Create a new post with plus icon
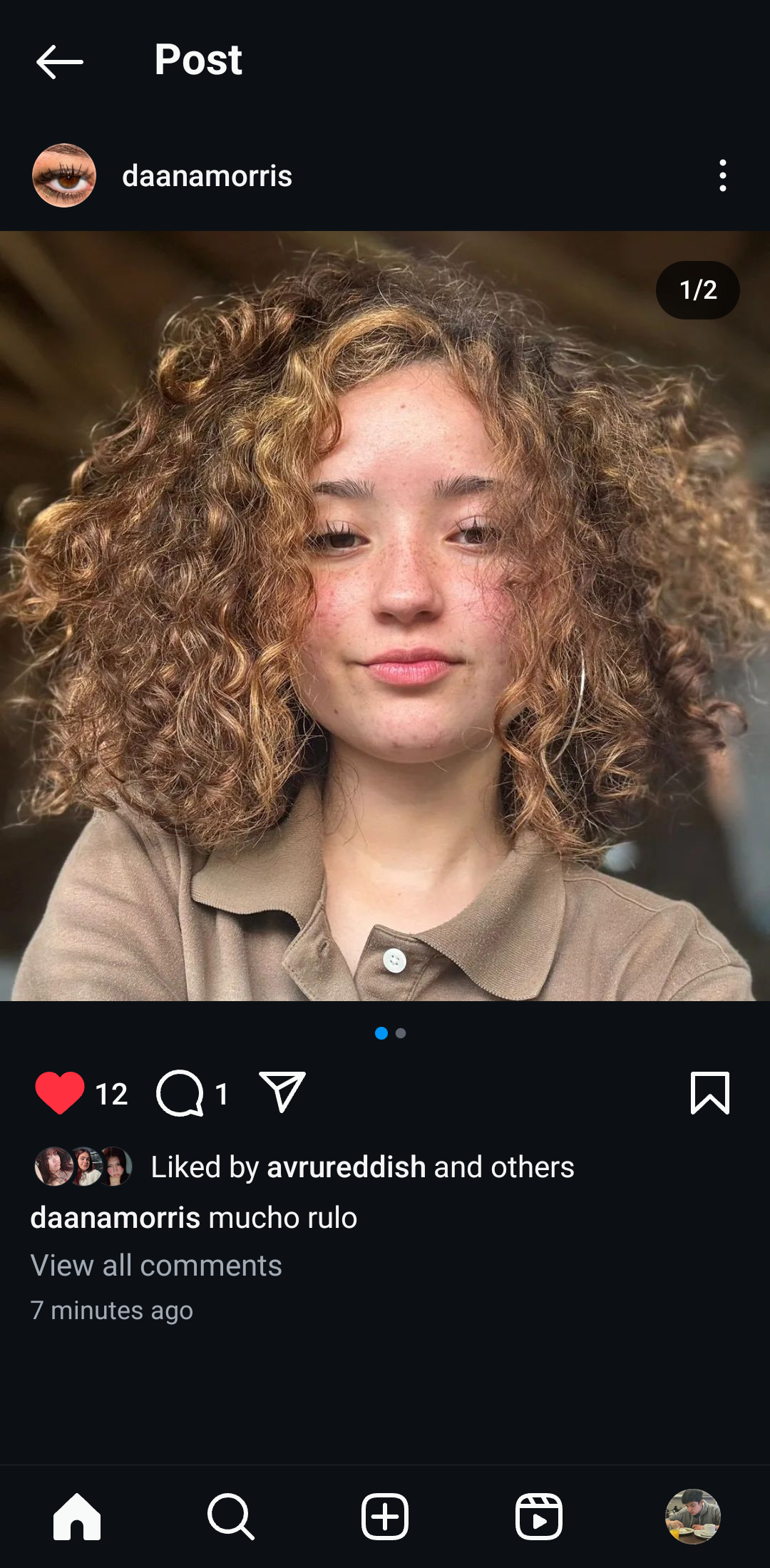Image resolution: width=770 pixels, height=1568 pixels. coord(385,1516)
